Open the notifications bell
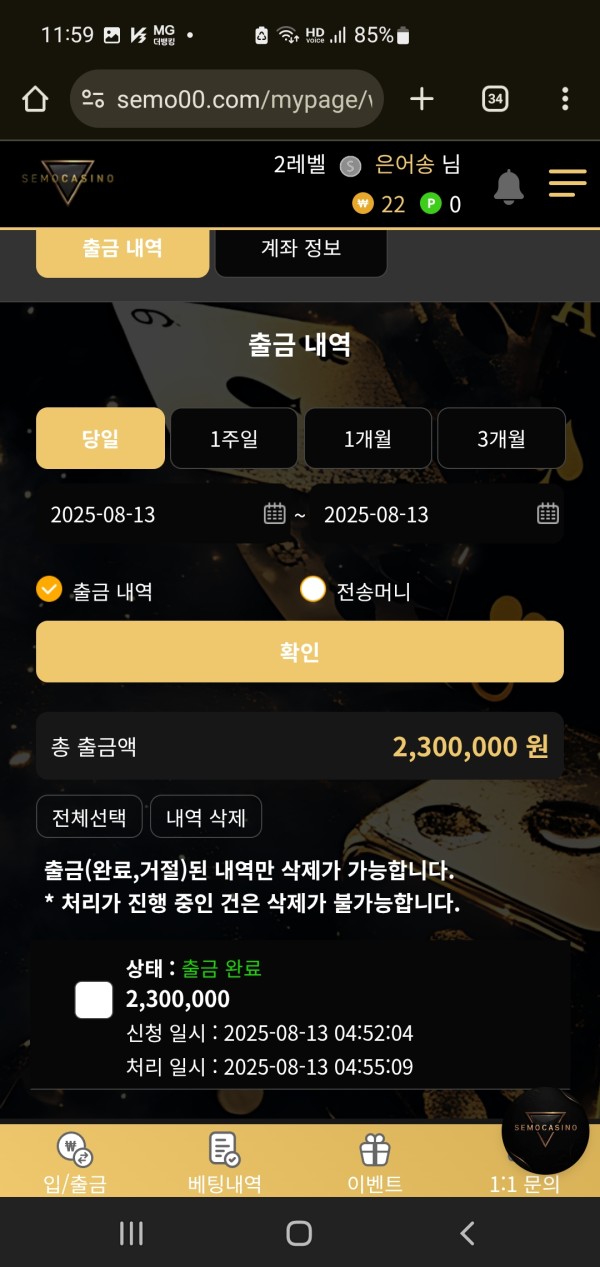Viewport: 600px width, 1267px height. (509, 186)
